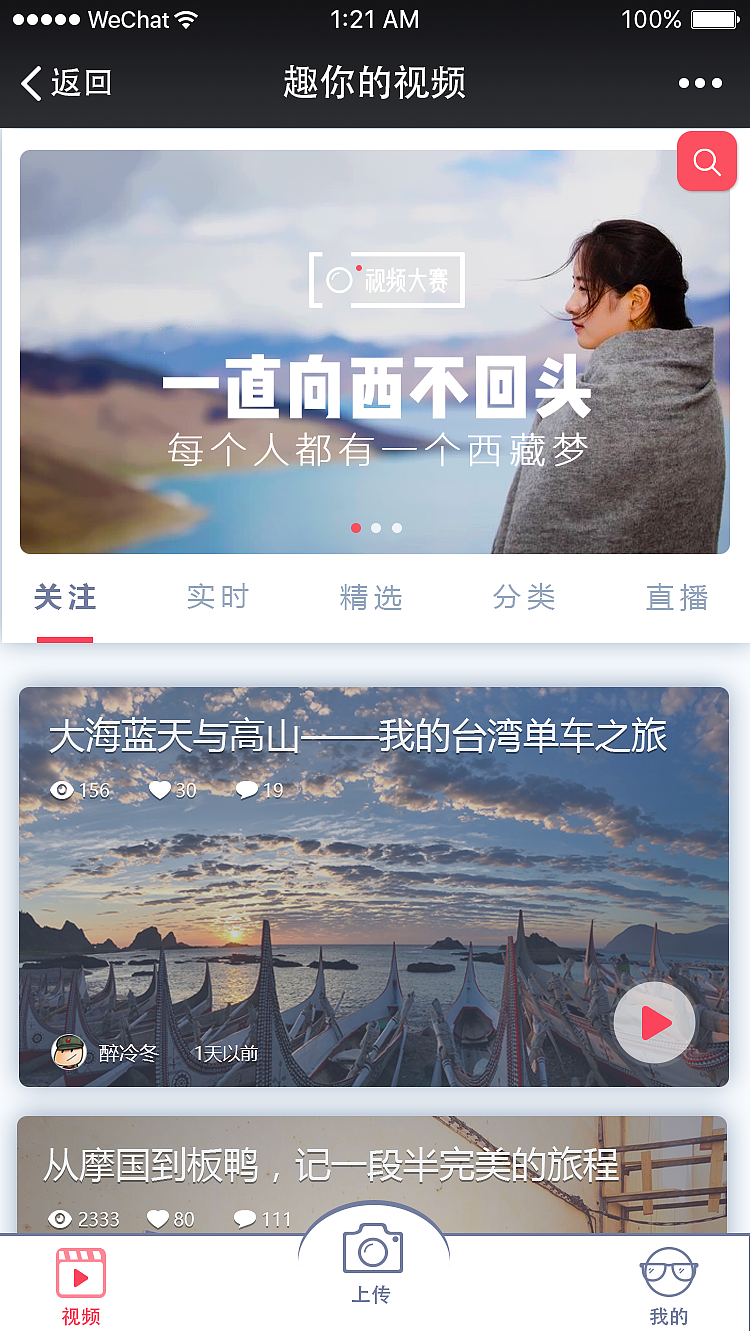Go to the 我的 bottom tab
Screen dimensions: 750x1334
point(669,1287)
